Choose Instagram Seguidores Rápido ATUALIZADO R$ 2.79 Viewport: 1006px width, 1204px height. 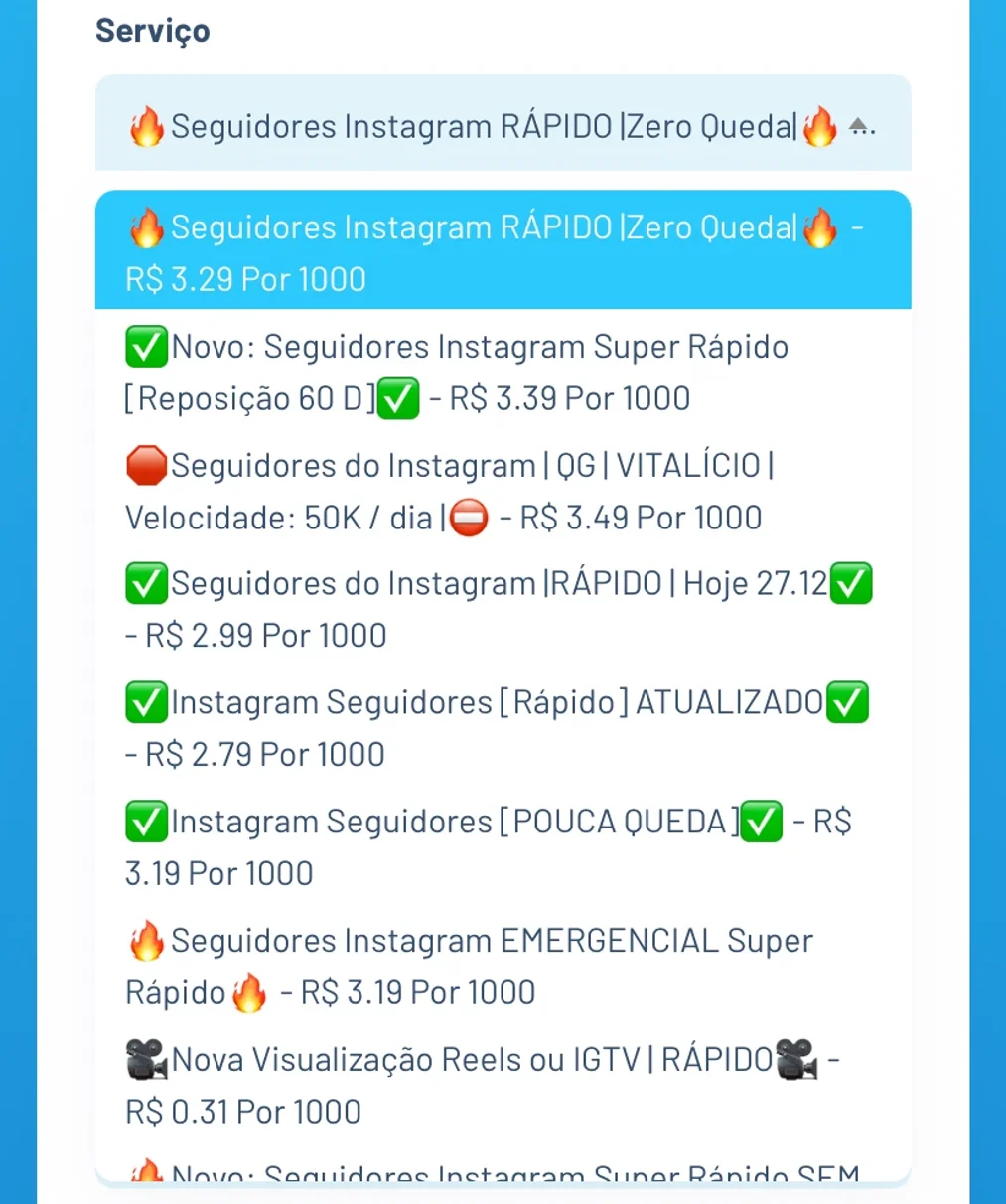coord(503,728)
